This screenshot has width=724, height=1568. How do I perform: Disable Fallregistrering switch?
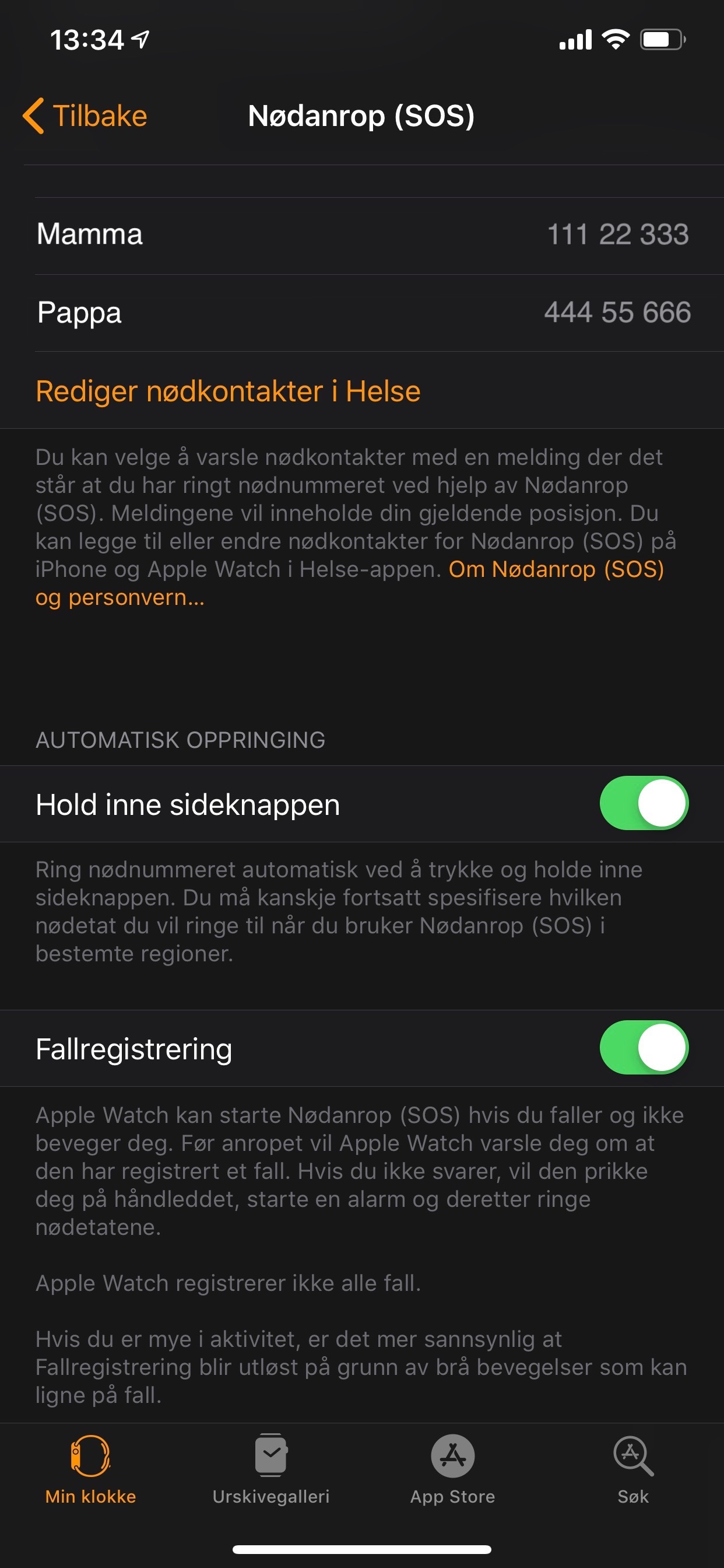pos(644,1048)
